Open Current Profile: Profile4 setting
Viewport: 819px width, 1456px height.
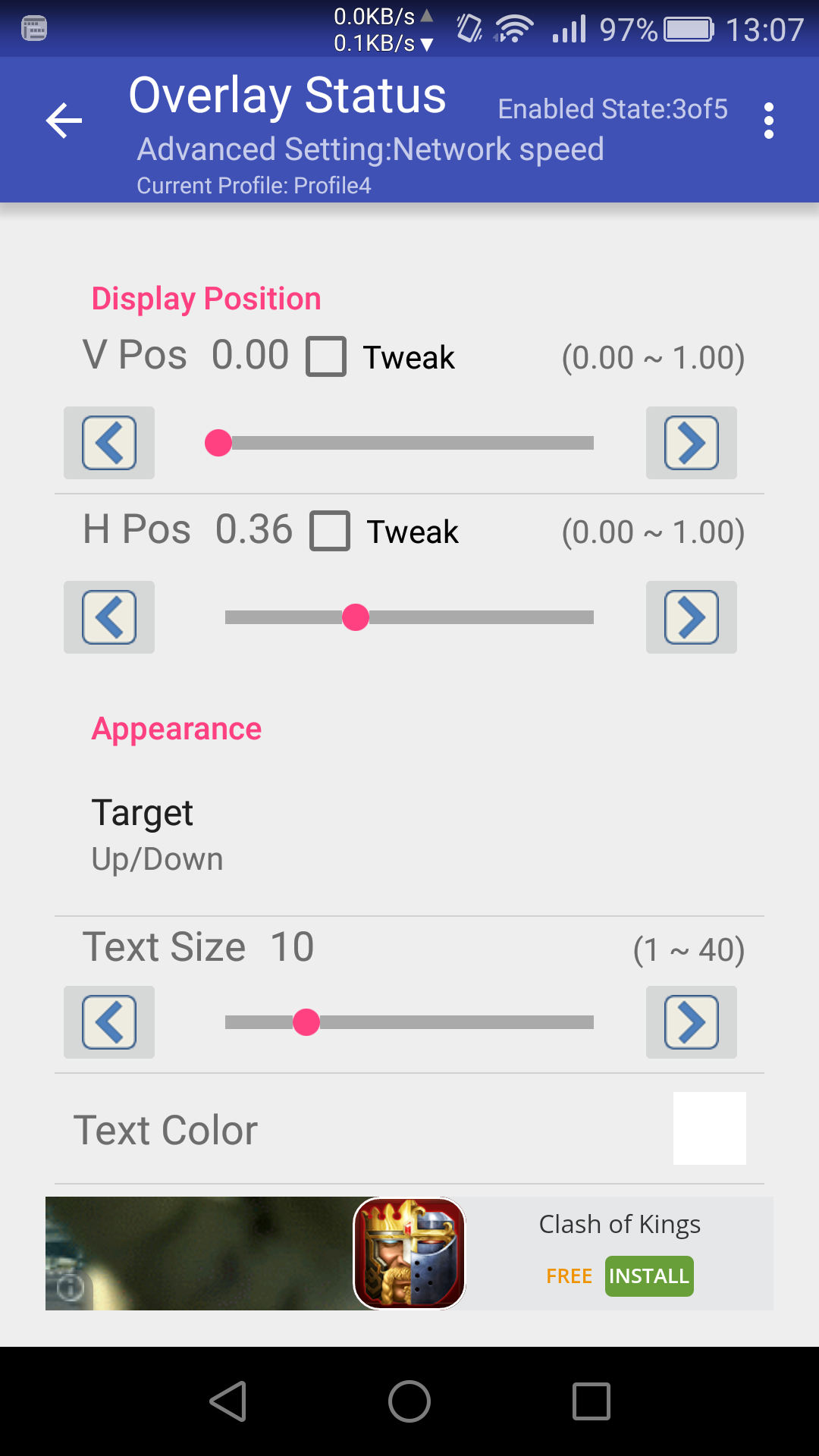253,184
